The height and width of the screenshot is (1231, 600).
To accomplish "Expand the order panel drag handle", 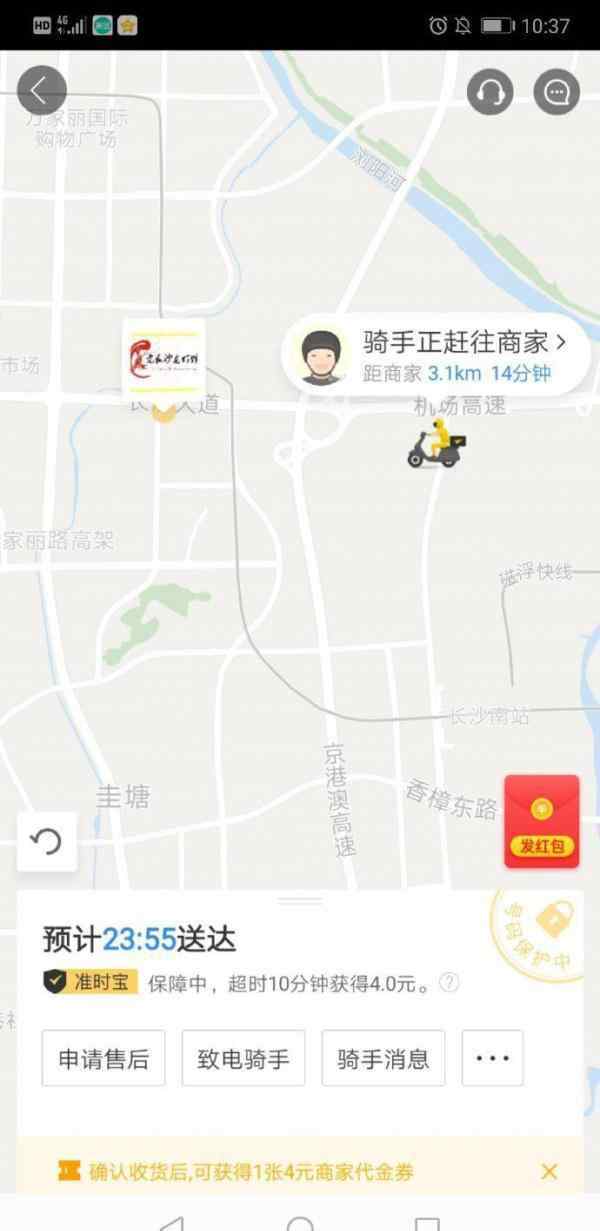I will [300, 901].
